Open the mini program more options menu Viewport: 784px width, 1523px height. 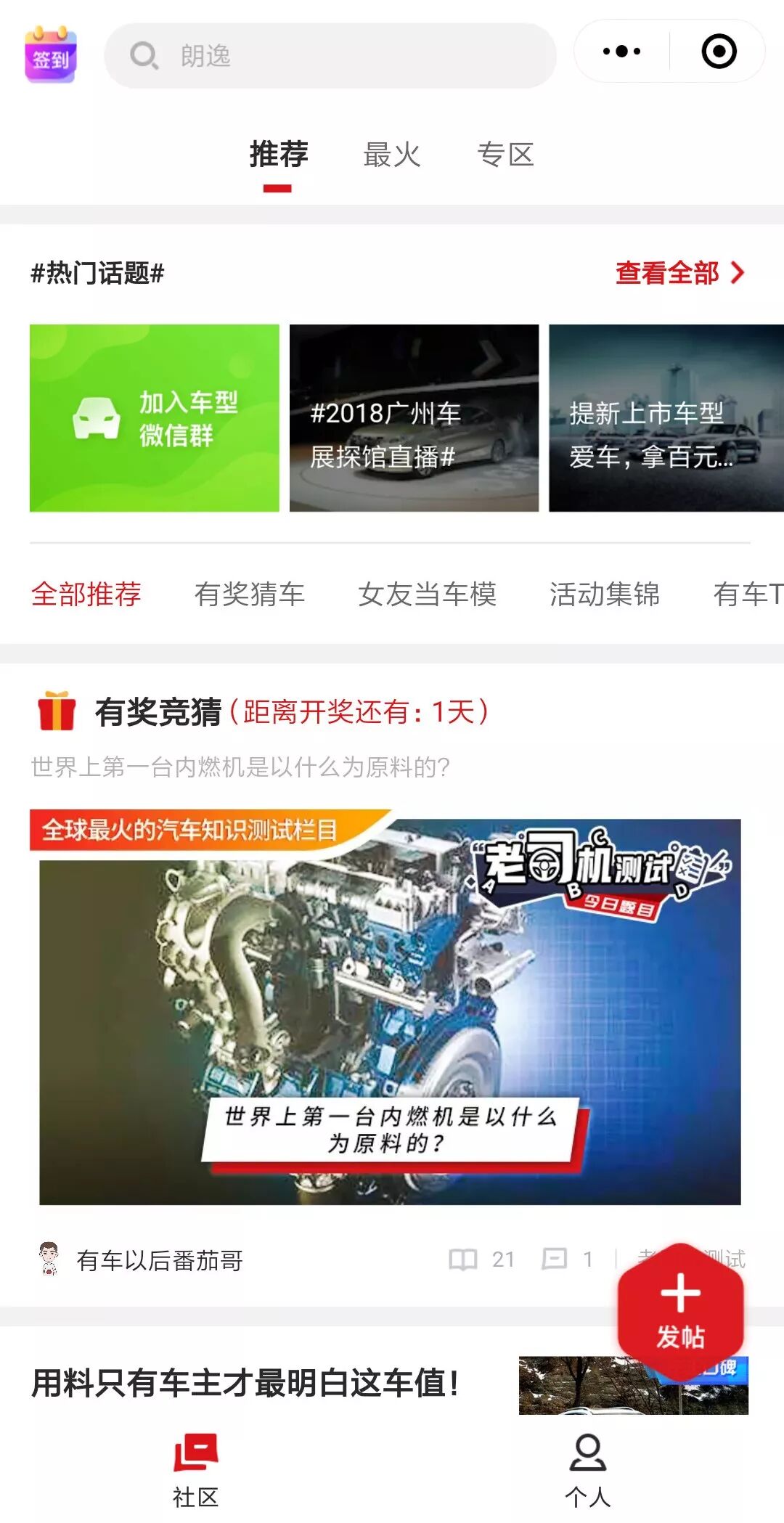point(622,52)
